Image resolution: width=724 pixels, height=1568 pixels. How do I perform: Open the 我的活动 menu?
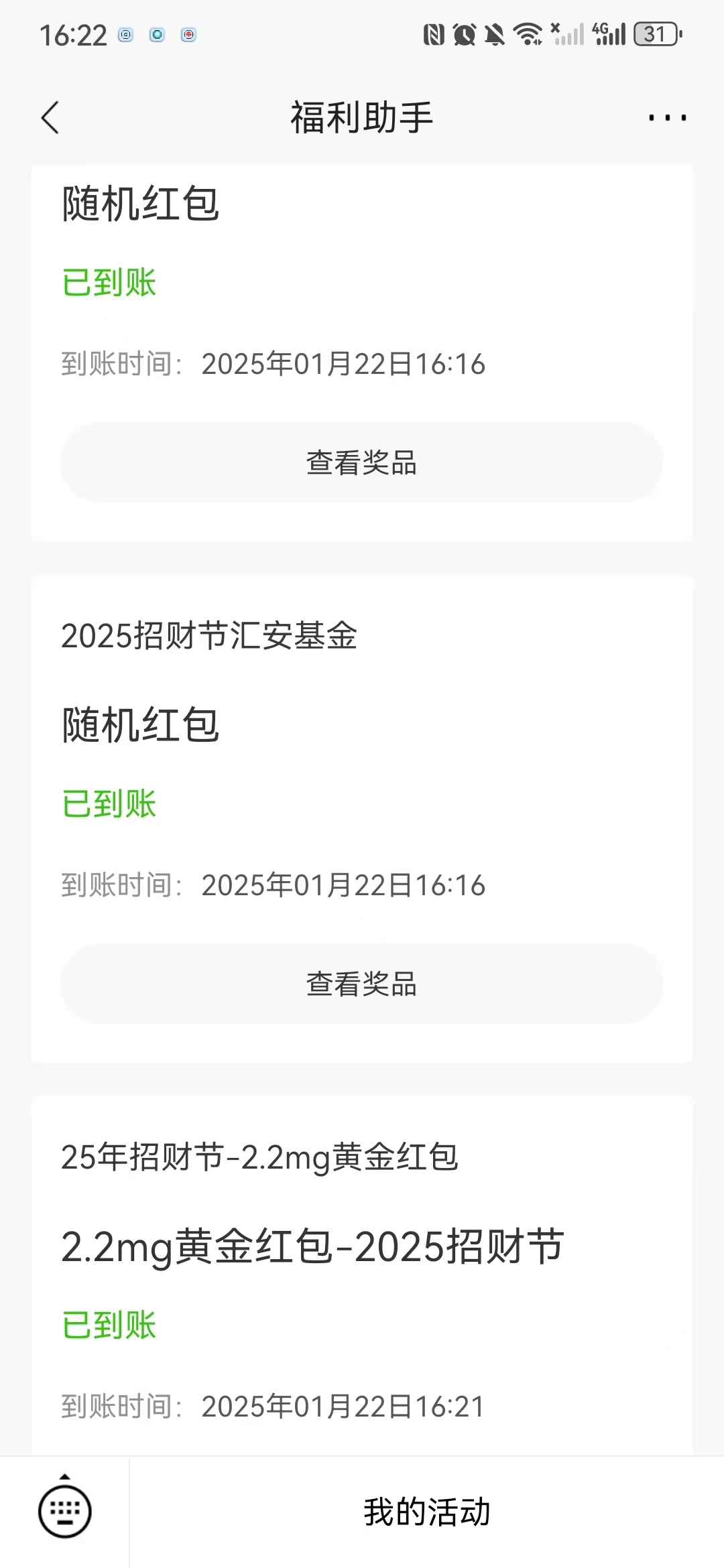point(426,1512)
